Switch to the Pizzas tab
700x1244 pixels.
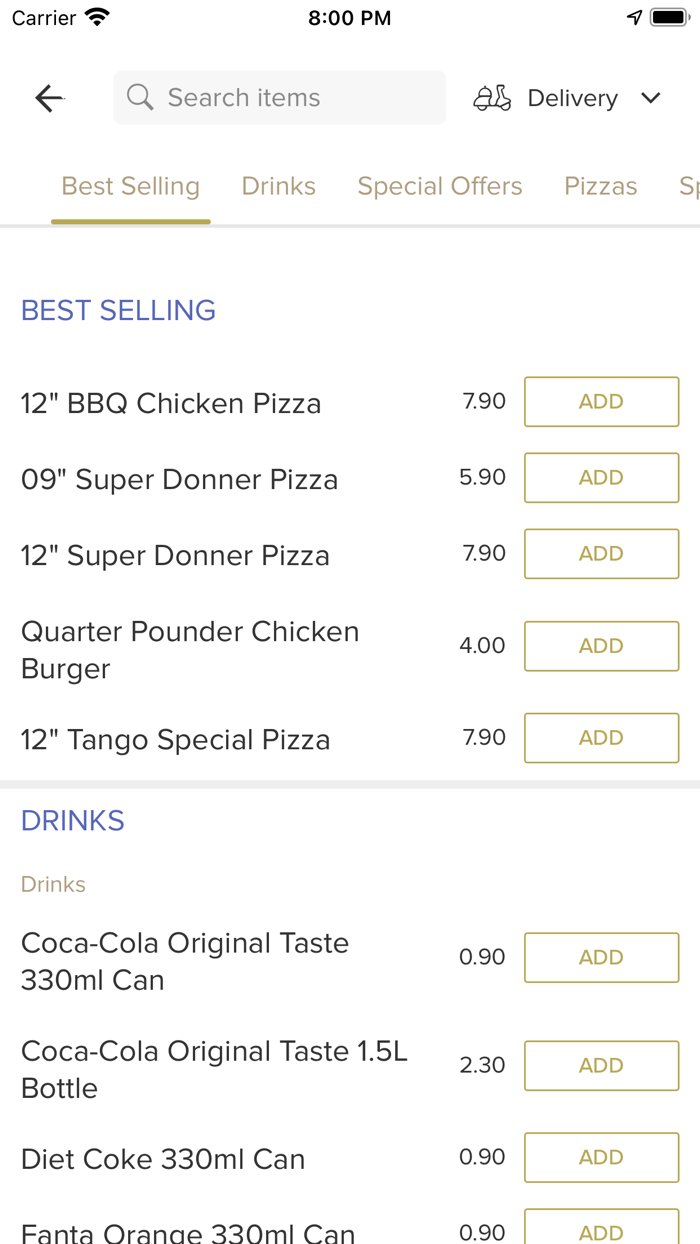click(601, 186)
